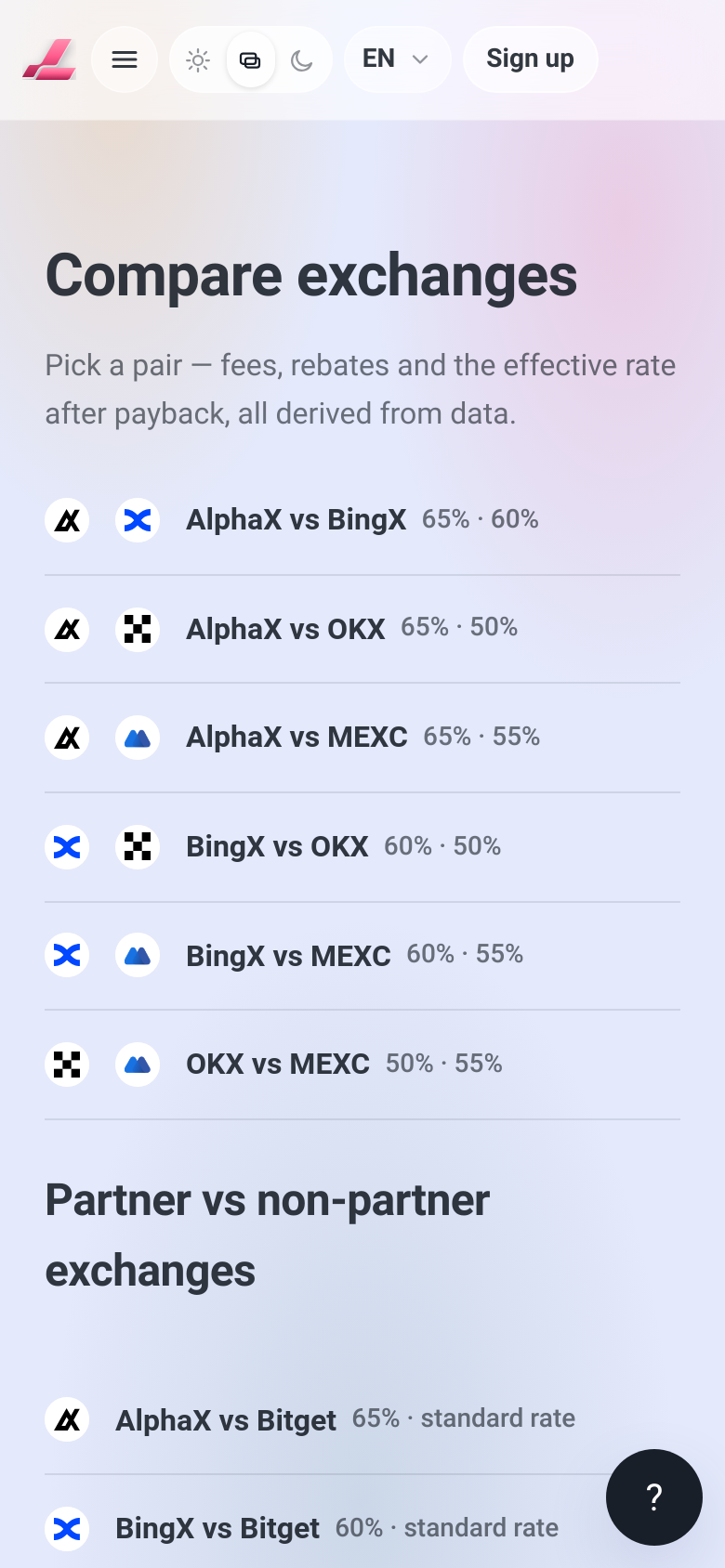Switch to light theme
Image resolution: width=725 pixels, height=1568 pixels.
(x=198, y=60)
